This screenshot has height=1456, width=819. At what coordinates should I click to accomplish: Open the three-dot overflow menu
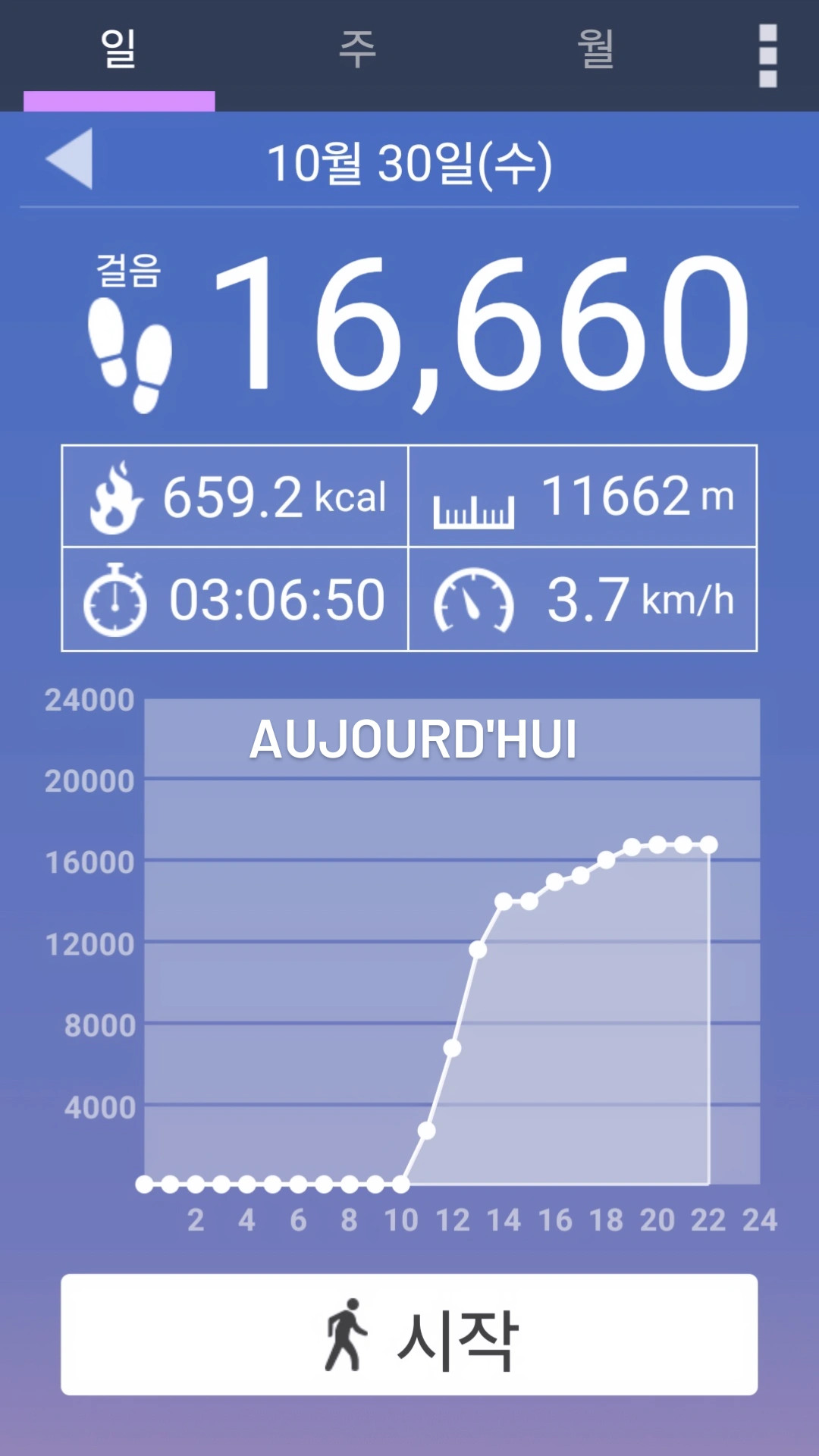pos(767,55)
